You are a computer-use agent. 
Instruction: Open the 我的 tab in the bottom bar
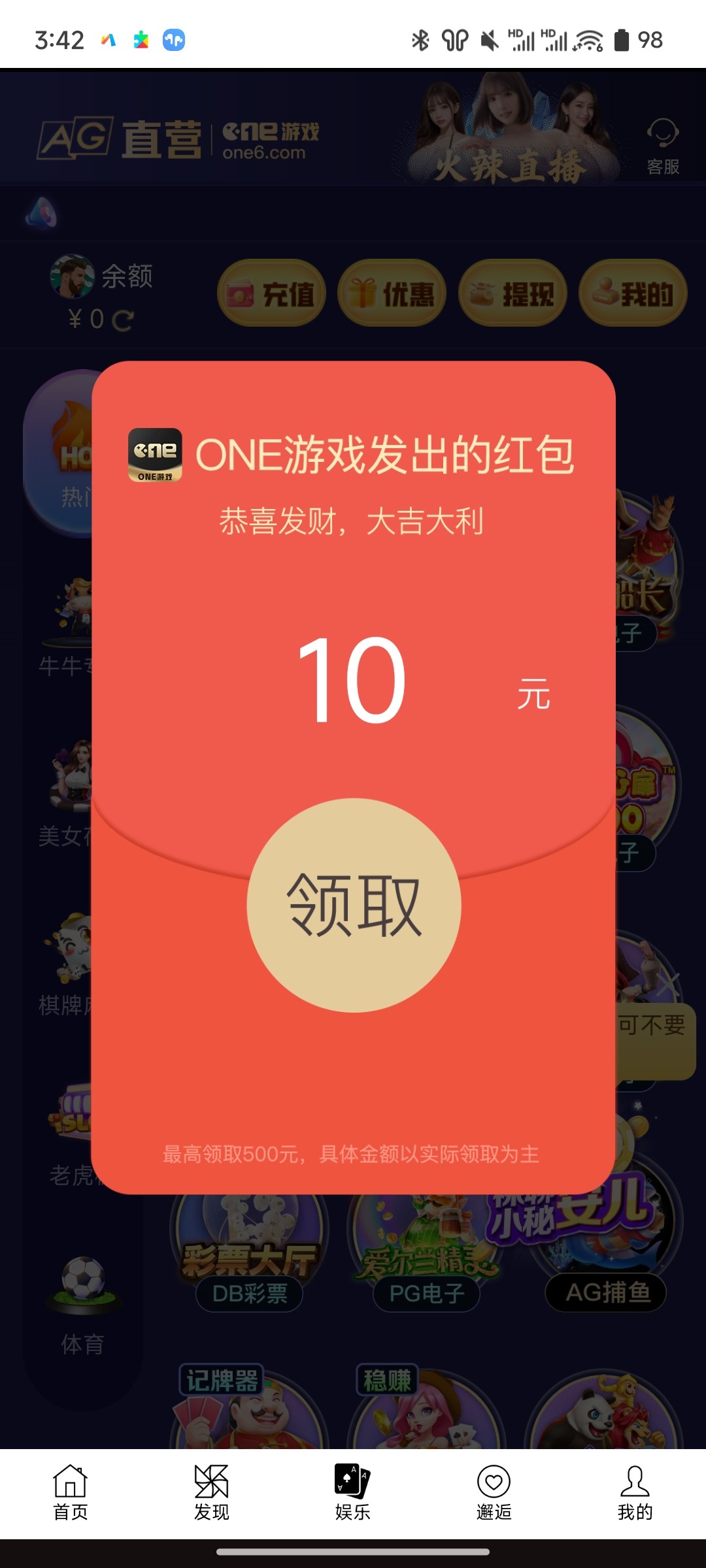tap(635, 1492)
